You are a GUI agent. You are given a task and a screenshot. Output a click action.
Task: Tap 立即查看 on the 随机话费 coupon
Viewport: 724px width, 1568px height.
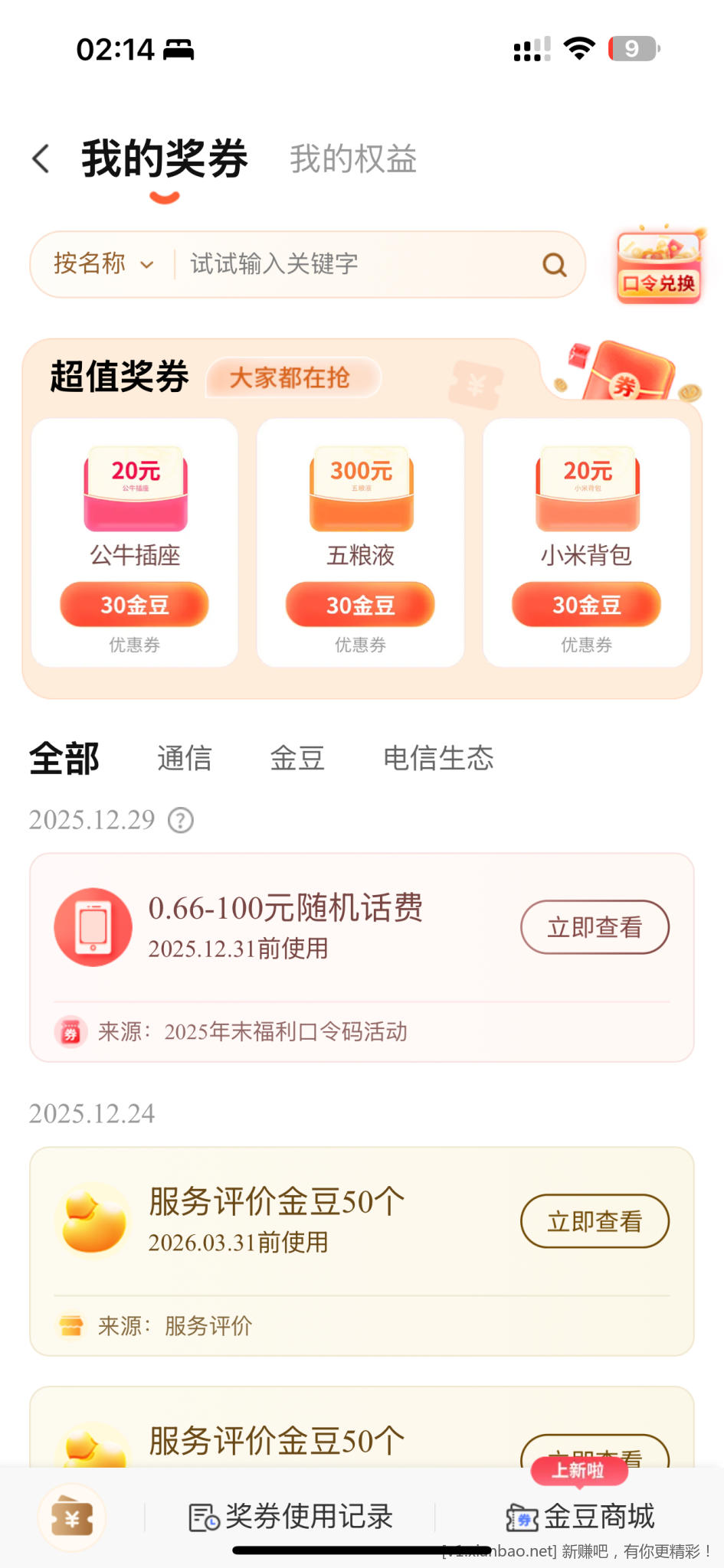tap(595, 926)
